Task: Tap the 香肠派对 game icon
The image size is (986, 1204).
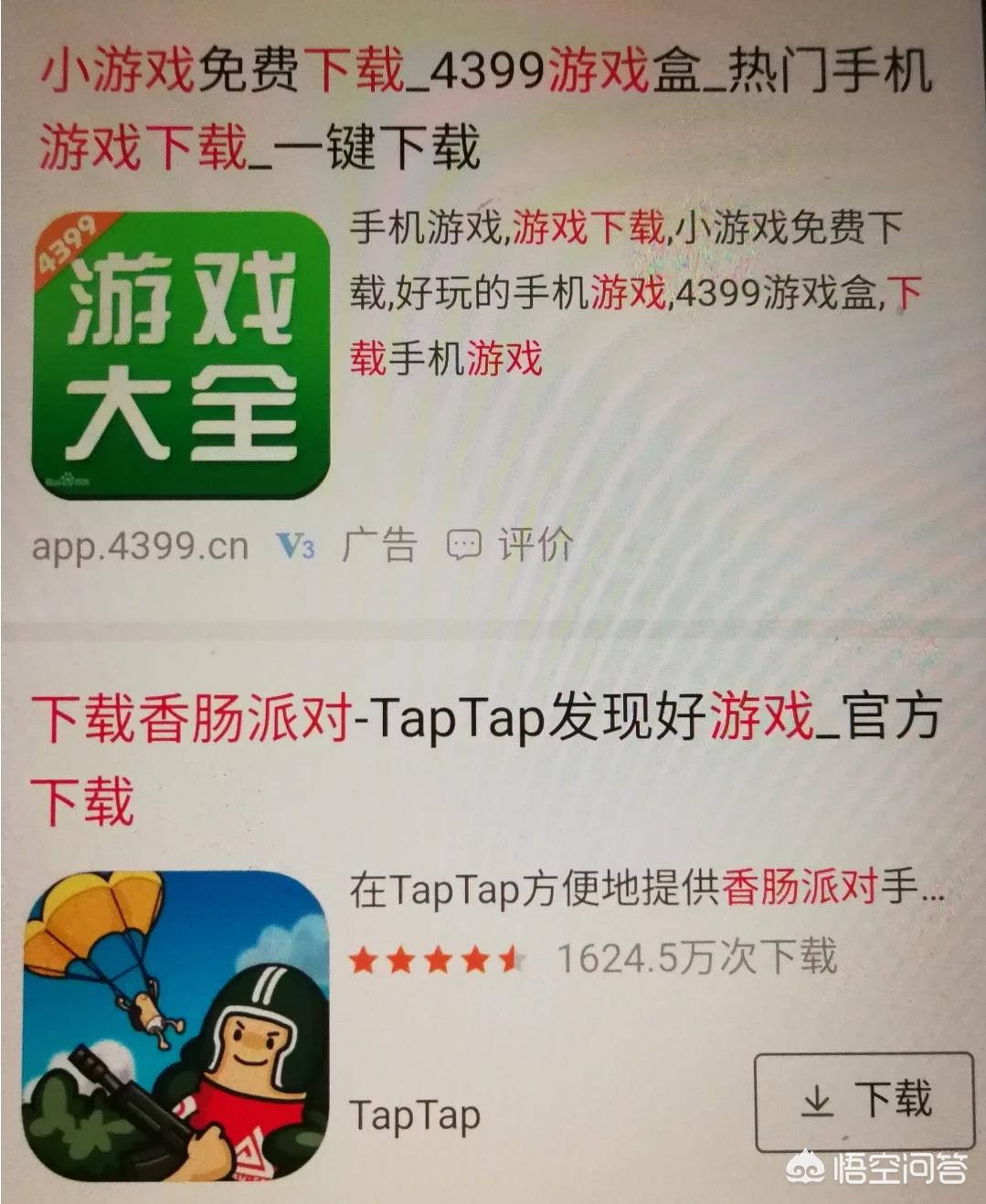Action: 175,1025
